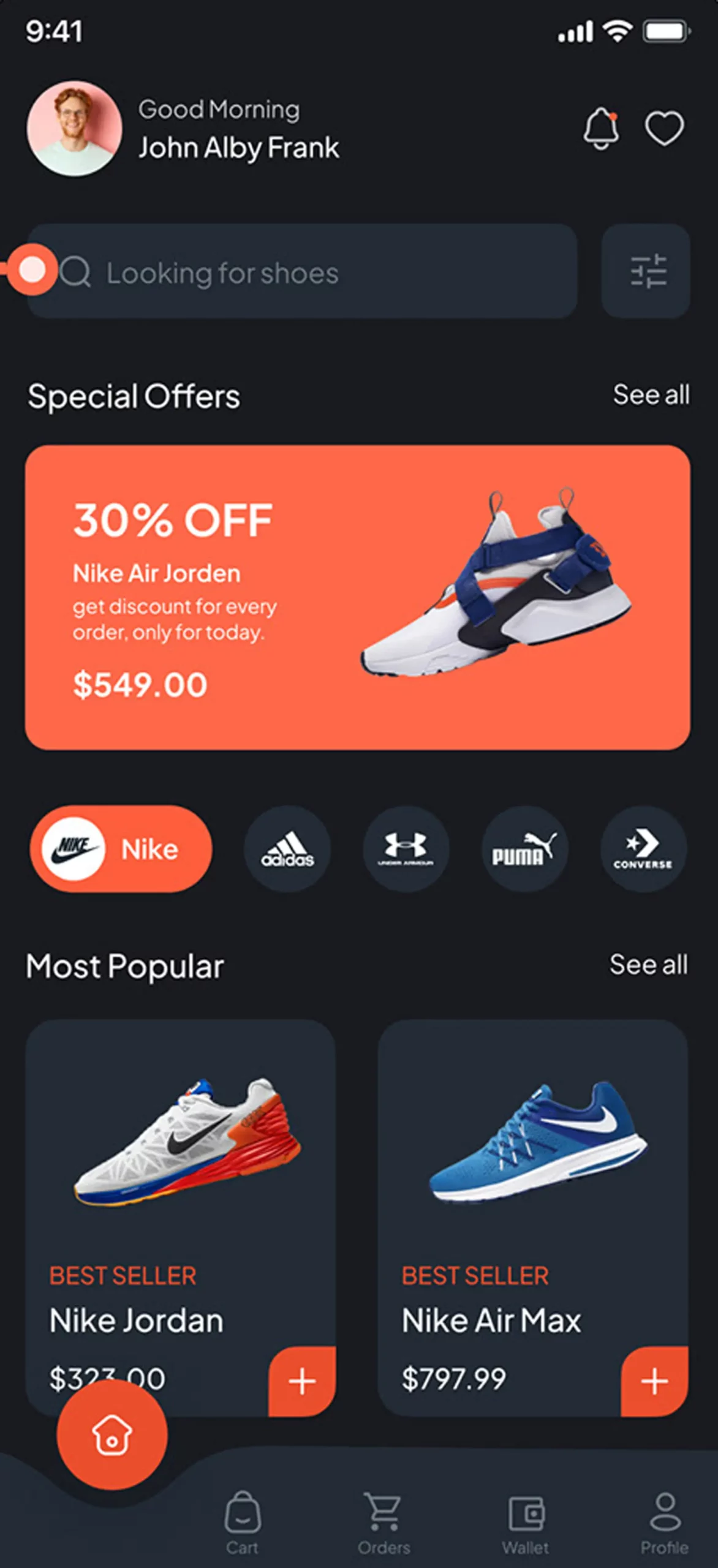Open the filter settings button
This screenshot has height=1568, width=718.
pos(646,271)
